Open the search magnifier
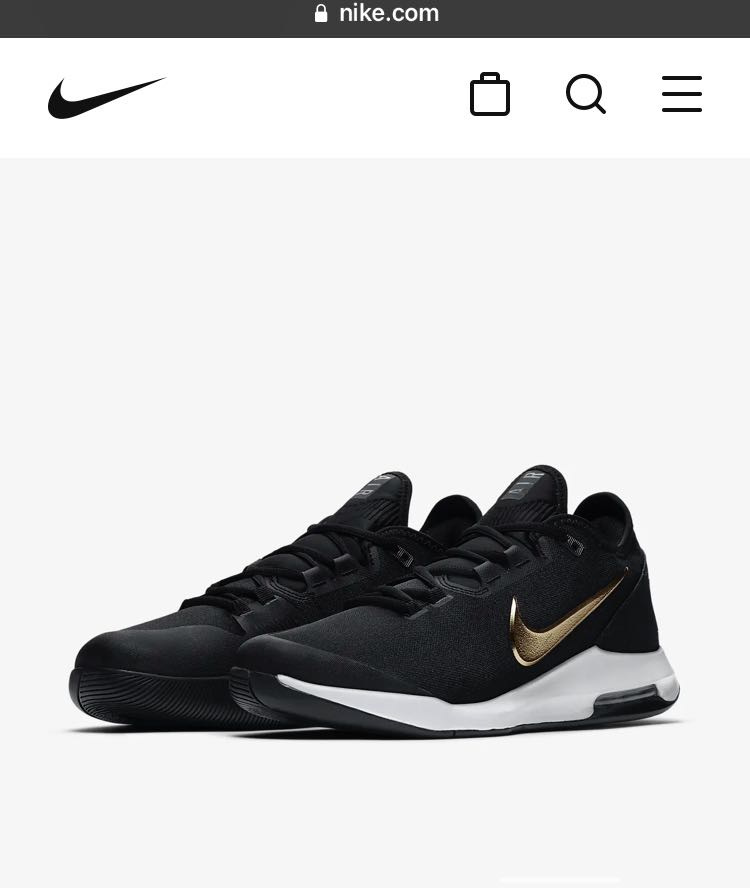This screenshot has height=888, width=750. 586,95
